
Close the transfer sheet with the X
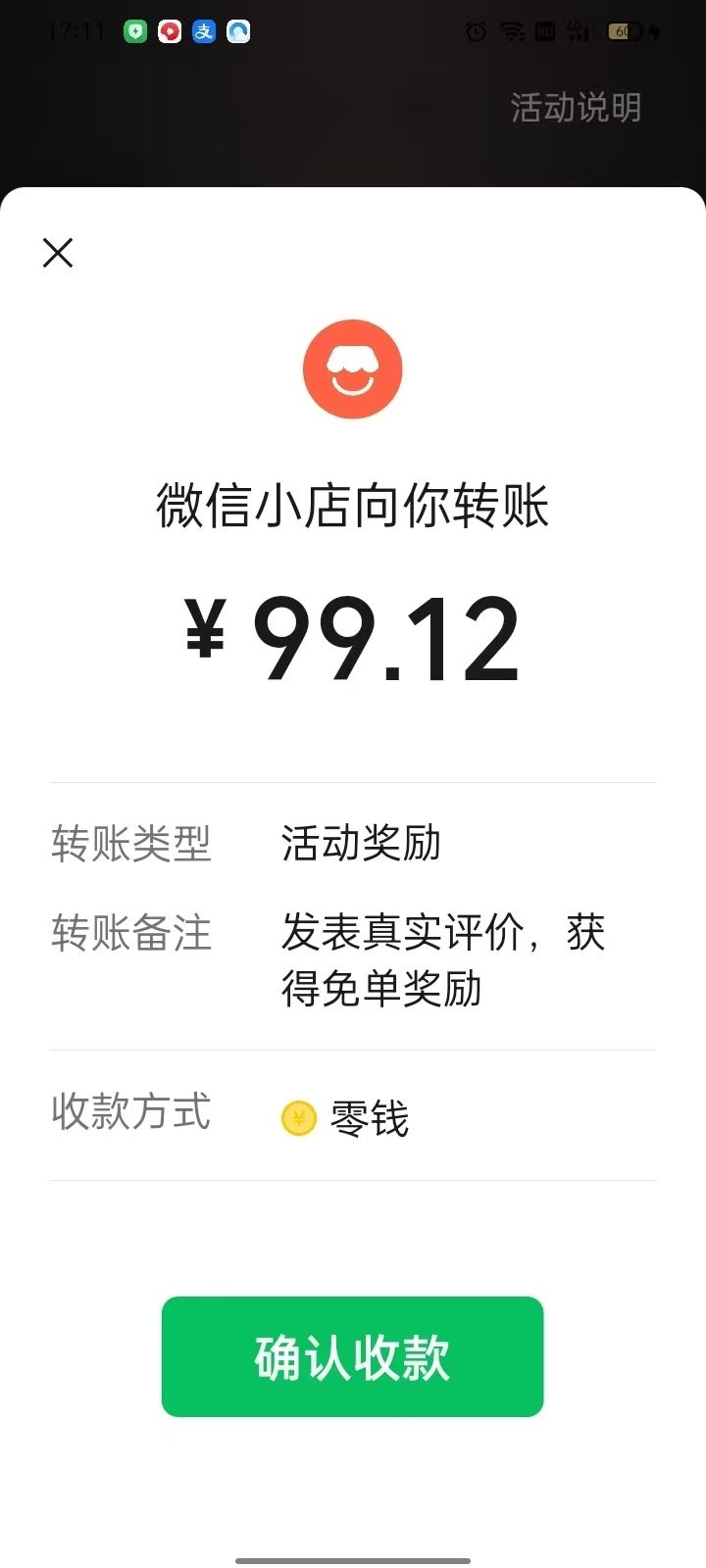[x=58, y=253]
